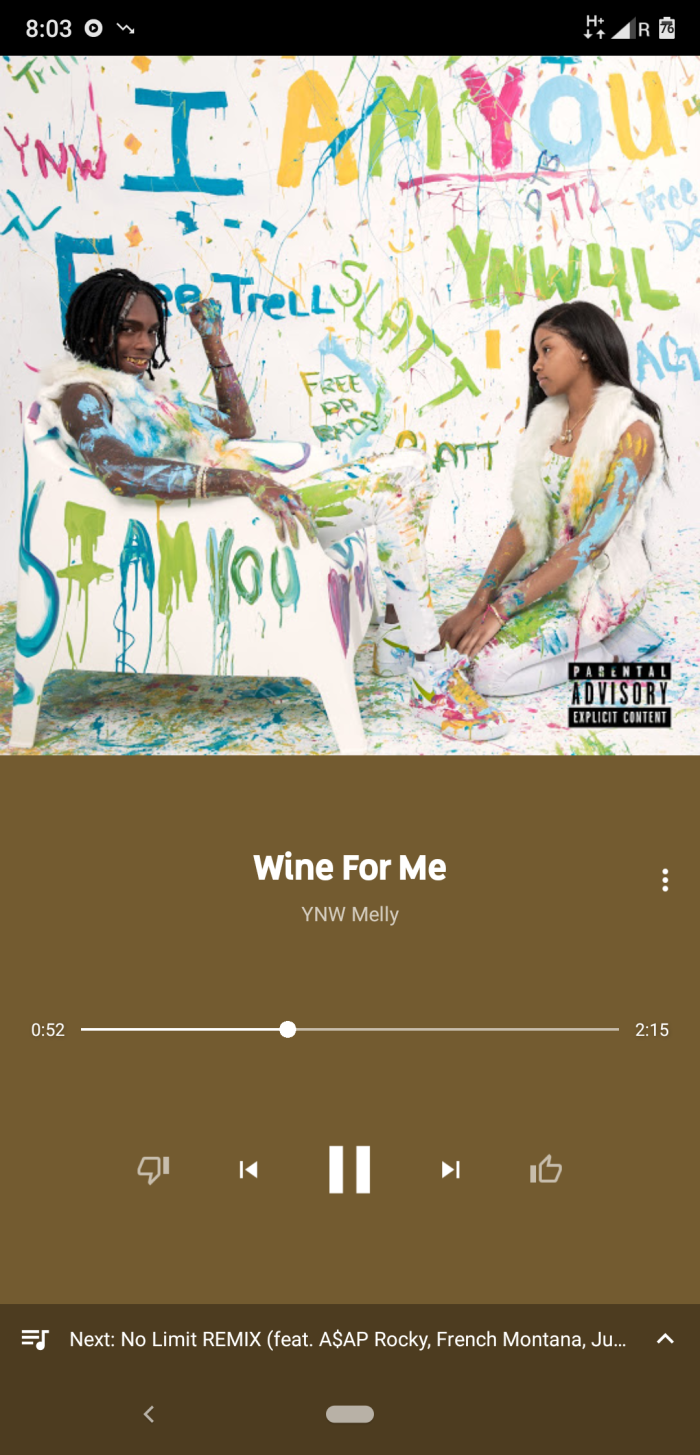Image resolution: width=700 pixels, height=1455 pixels.
Task: Skip to the next track
Action: [x=451, y=1169]
